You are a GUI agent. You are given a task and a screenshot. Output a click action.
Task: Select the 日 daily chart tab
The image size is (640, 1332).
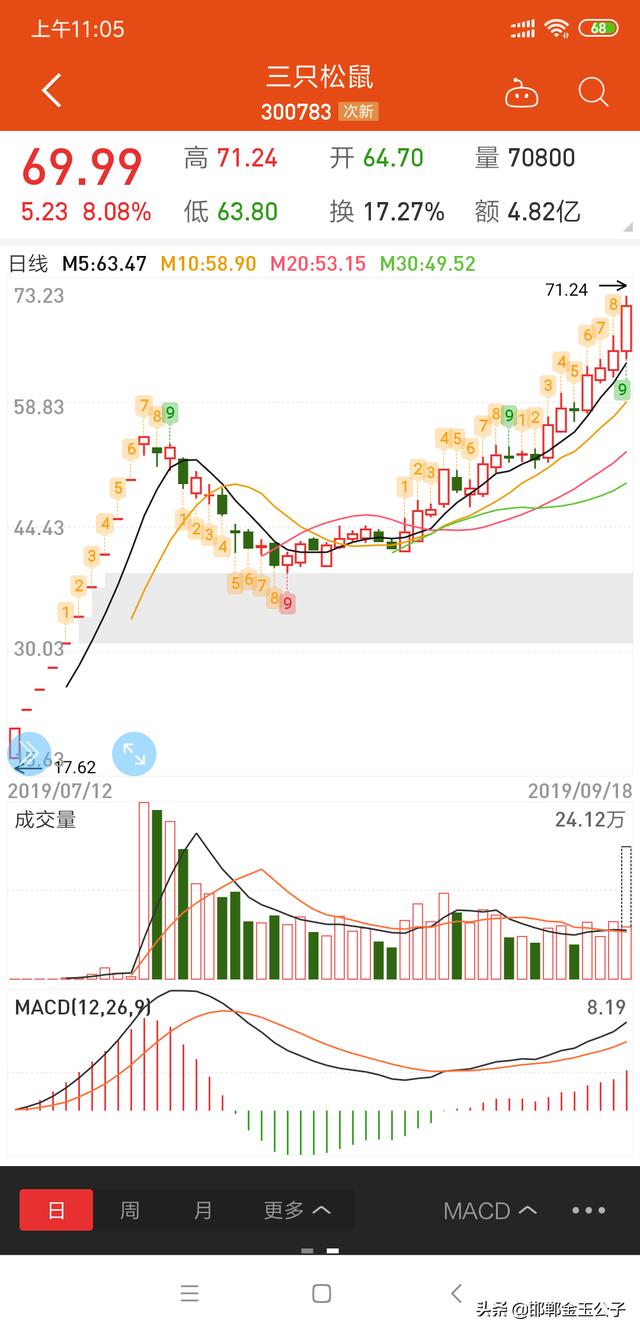pyautogui.click(x=56, y=1210)
